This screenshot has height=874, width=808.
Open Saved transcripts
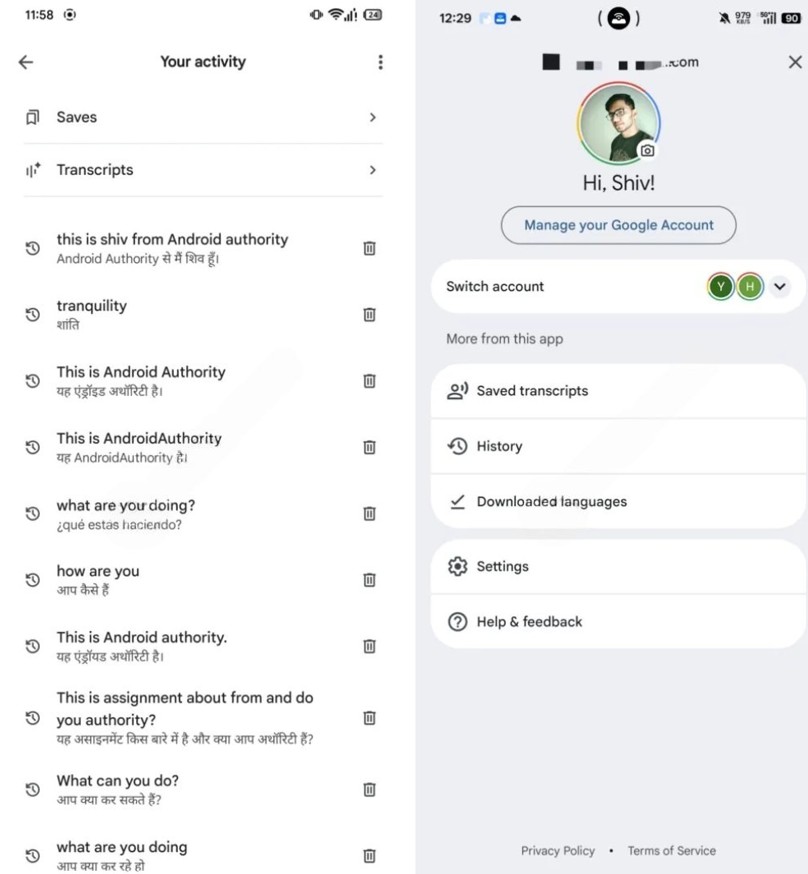617,391
